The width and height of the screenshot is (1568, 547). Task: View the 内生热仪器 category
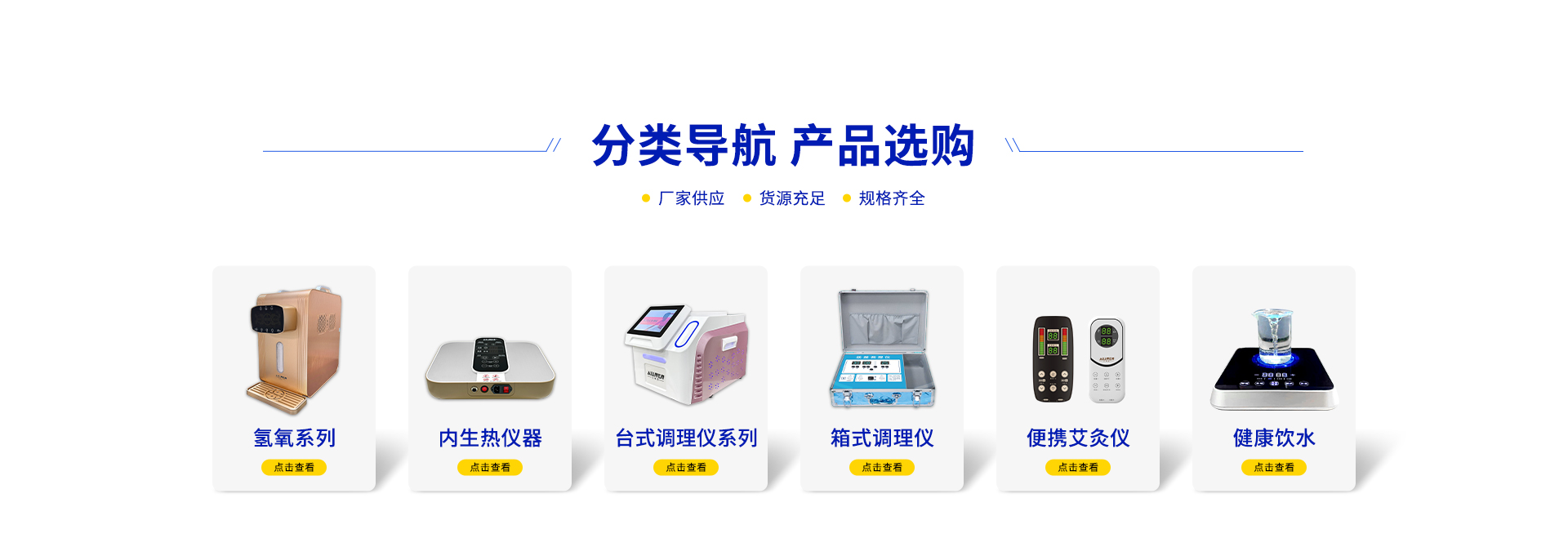tap(490, 378)
